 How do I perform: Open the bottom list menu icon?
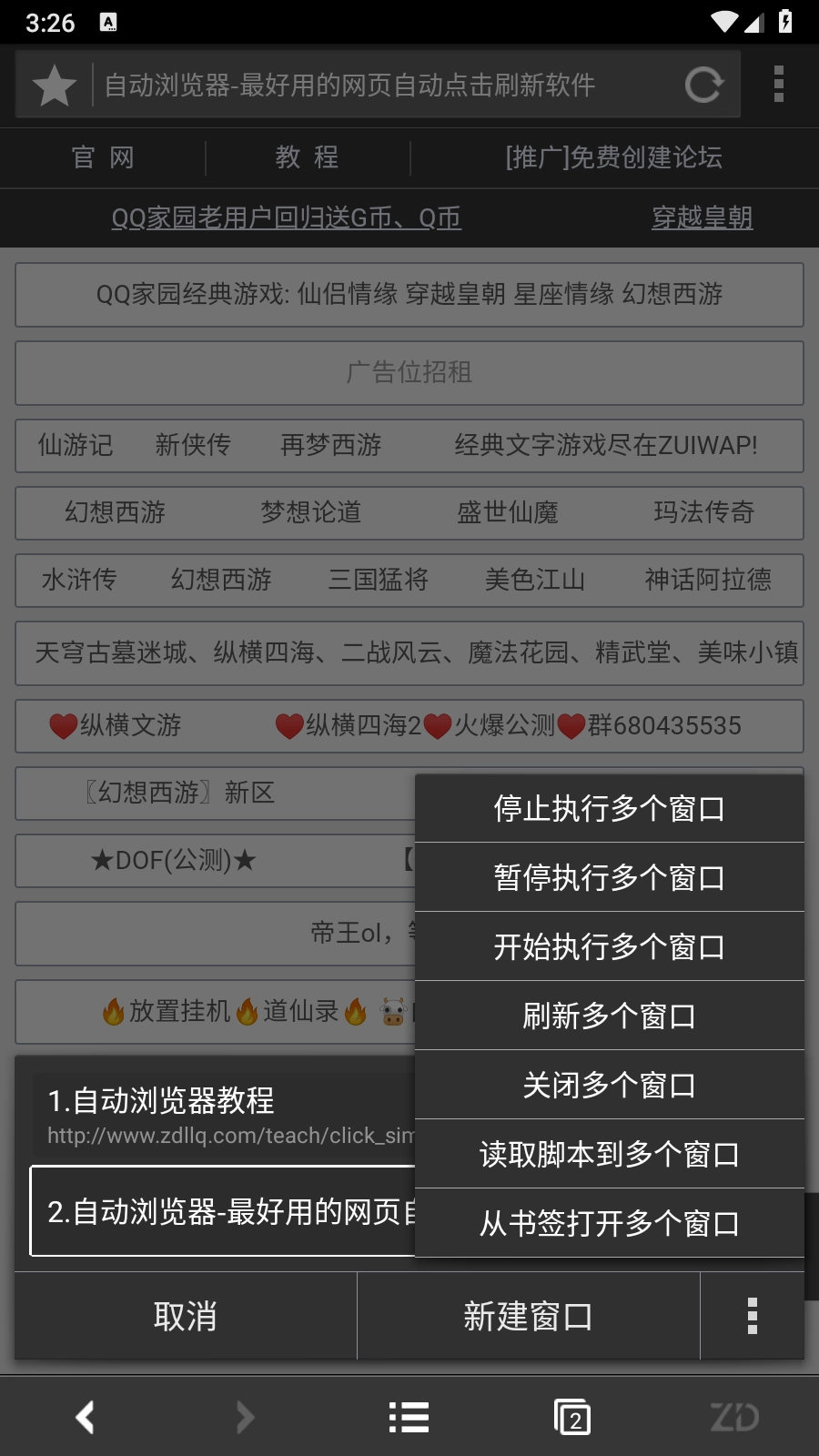(x=409, y=1417)
